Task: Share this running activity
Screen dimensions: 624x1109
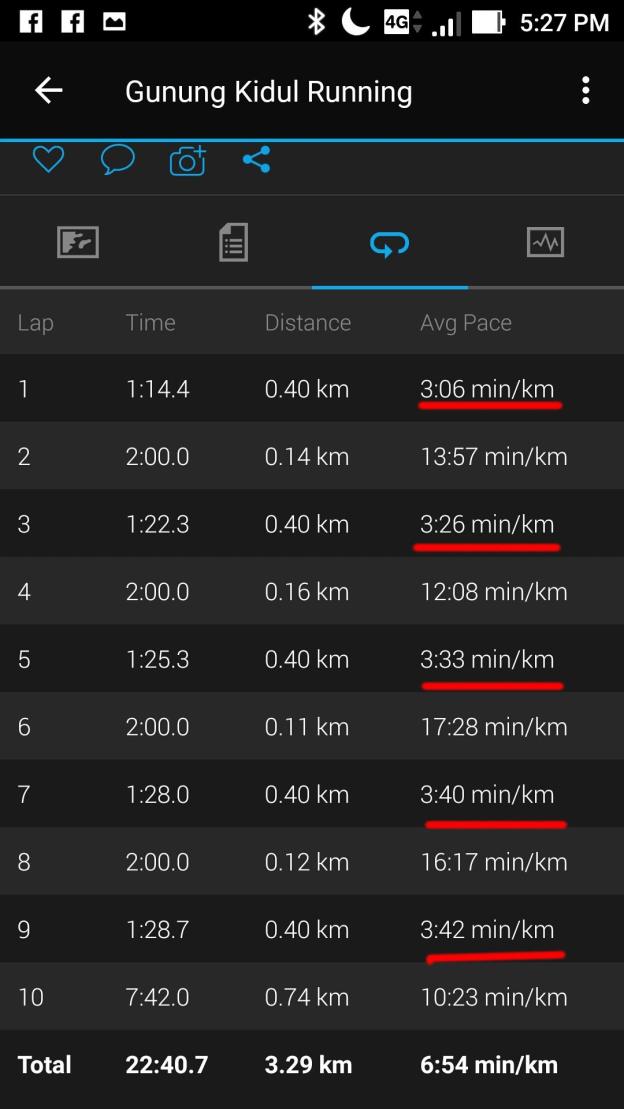Action: [x=256, y=160]
